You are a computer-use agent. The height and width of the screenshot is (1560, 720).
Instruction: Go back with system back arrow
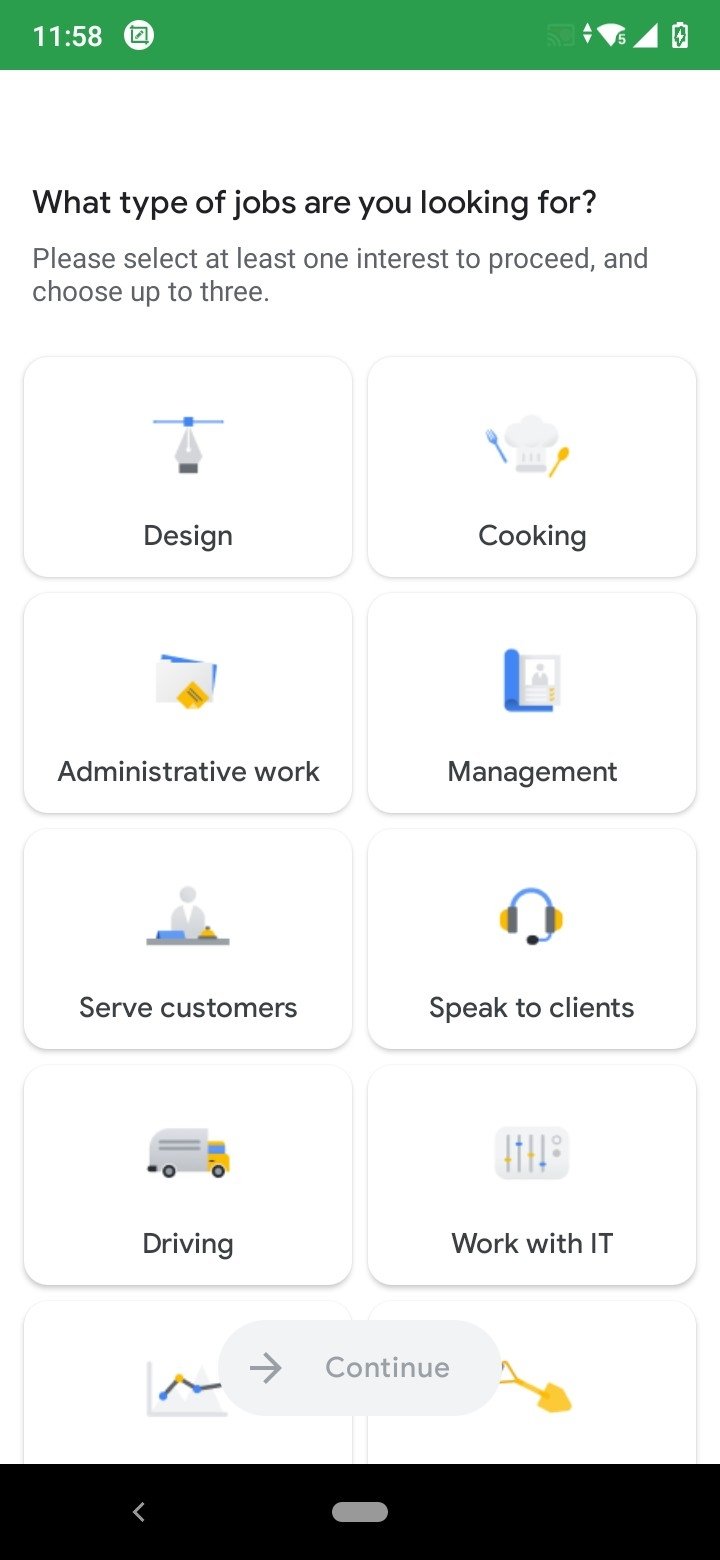(x=139, y=1512)
